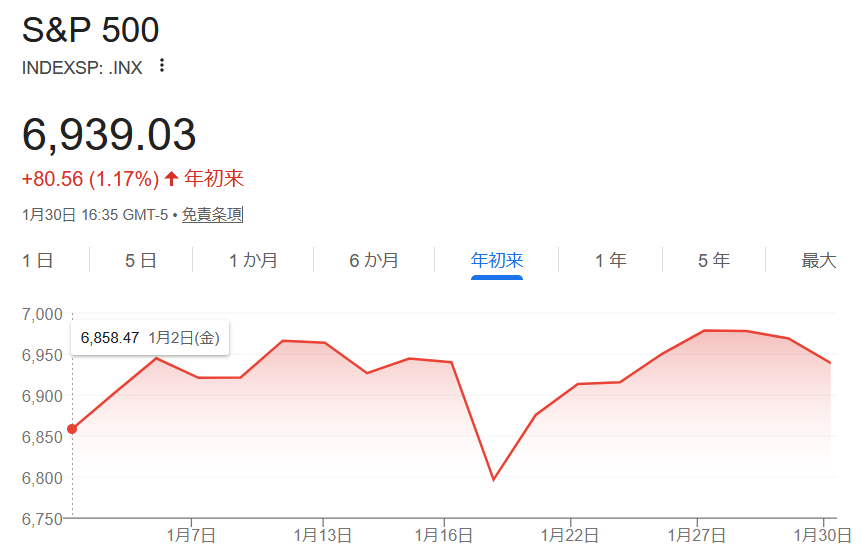Select the 1か月 chart range

[253, 261]
